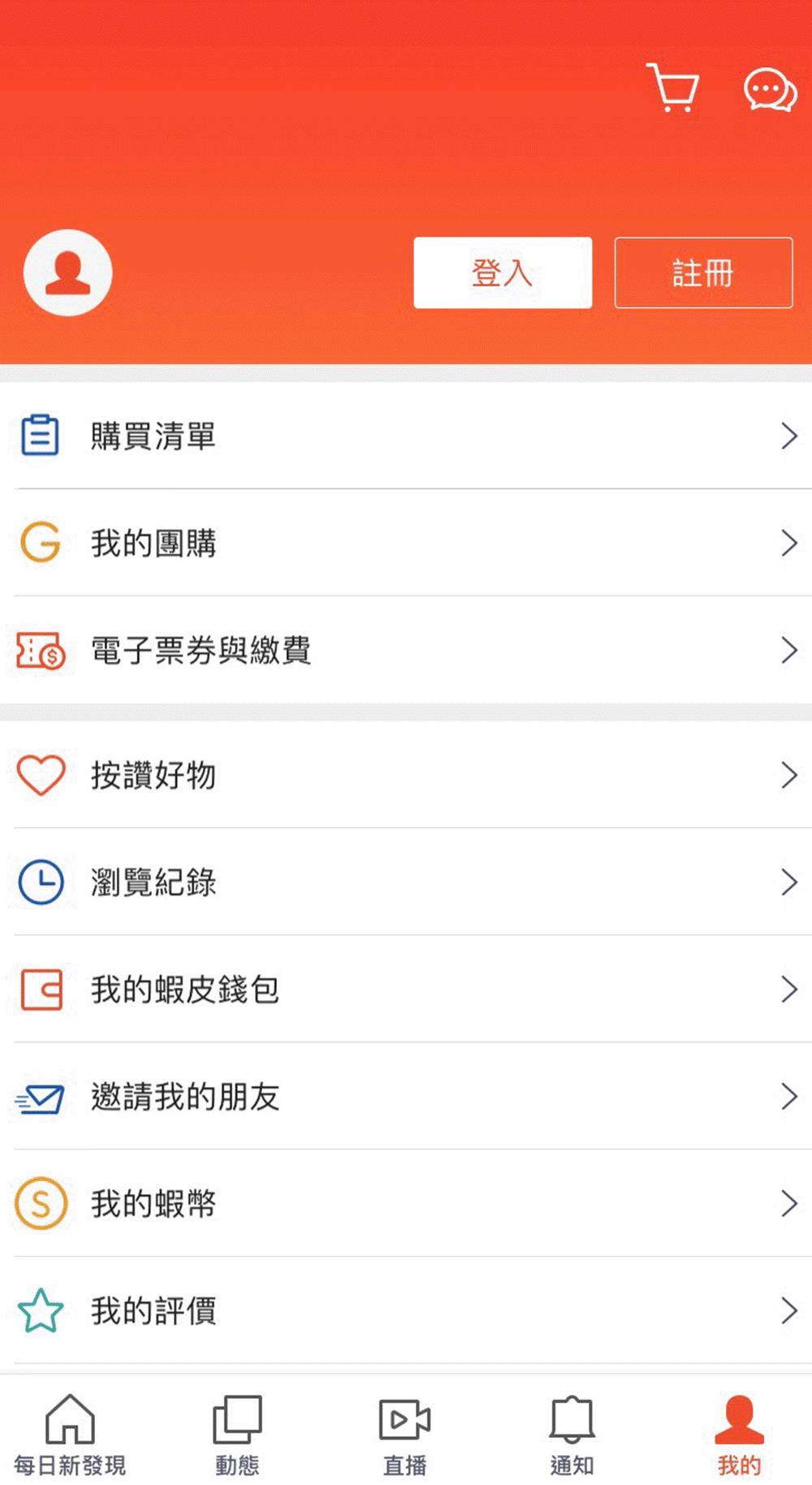Click the 購買清單 clipboard icon
812x1485 pixels.
click(x=41, y=435)
